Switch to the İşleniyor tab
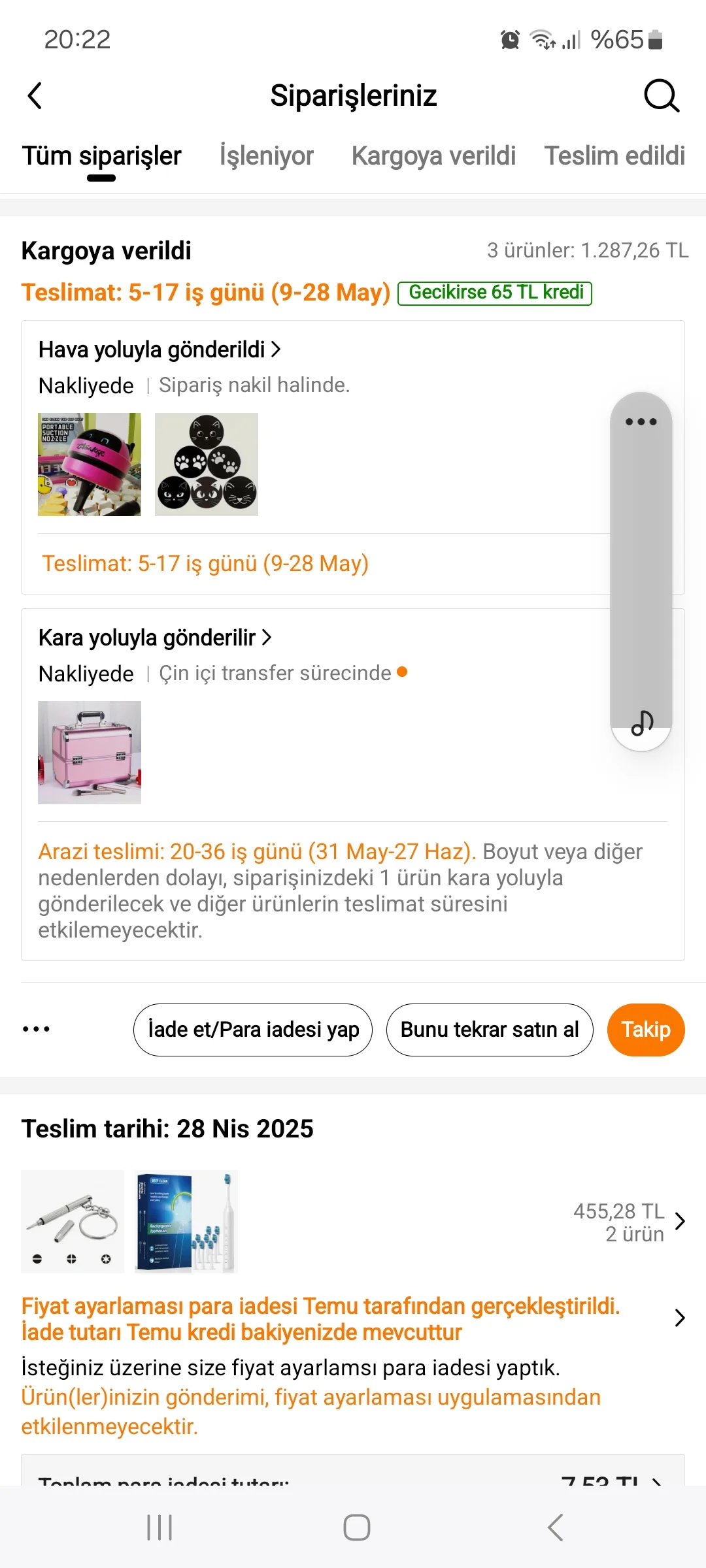 point(266,156)
